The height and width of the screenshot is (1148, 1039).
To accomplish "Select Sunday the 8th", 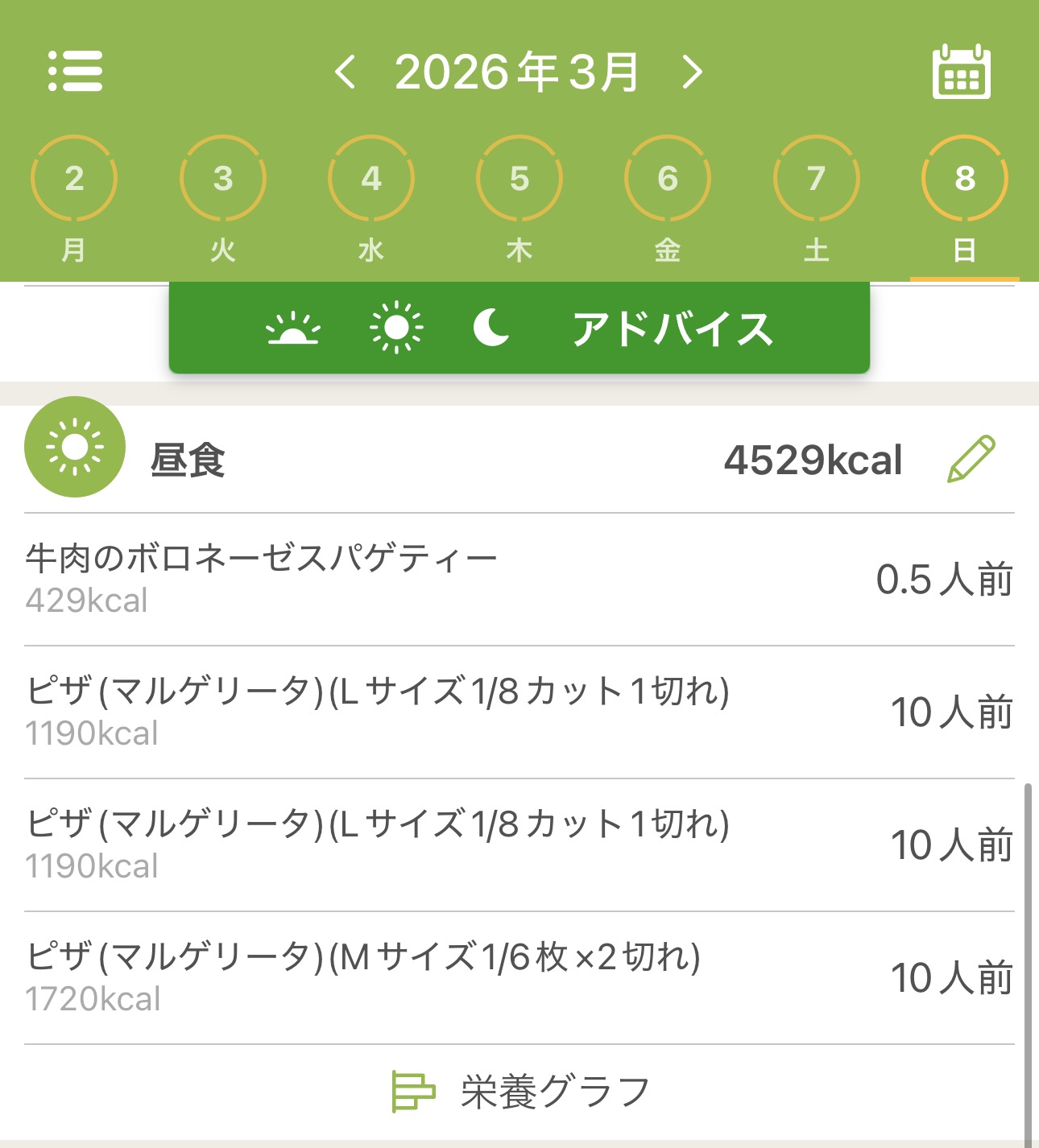I will tap(964, 179).
